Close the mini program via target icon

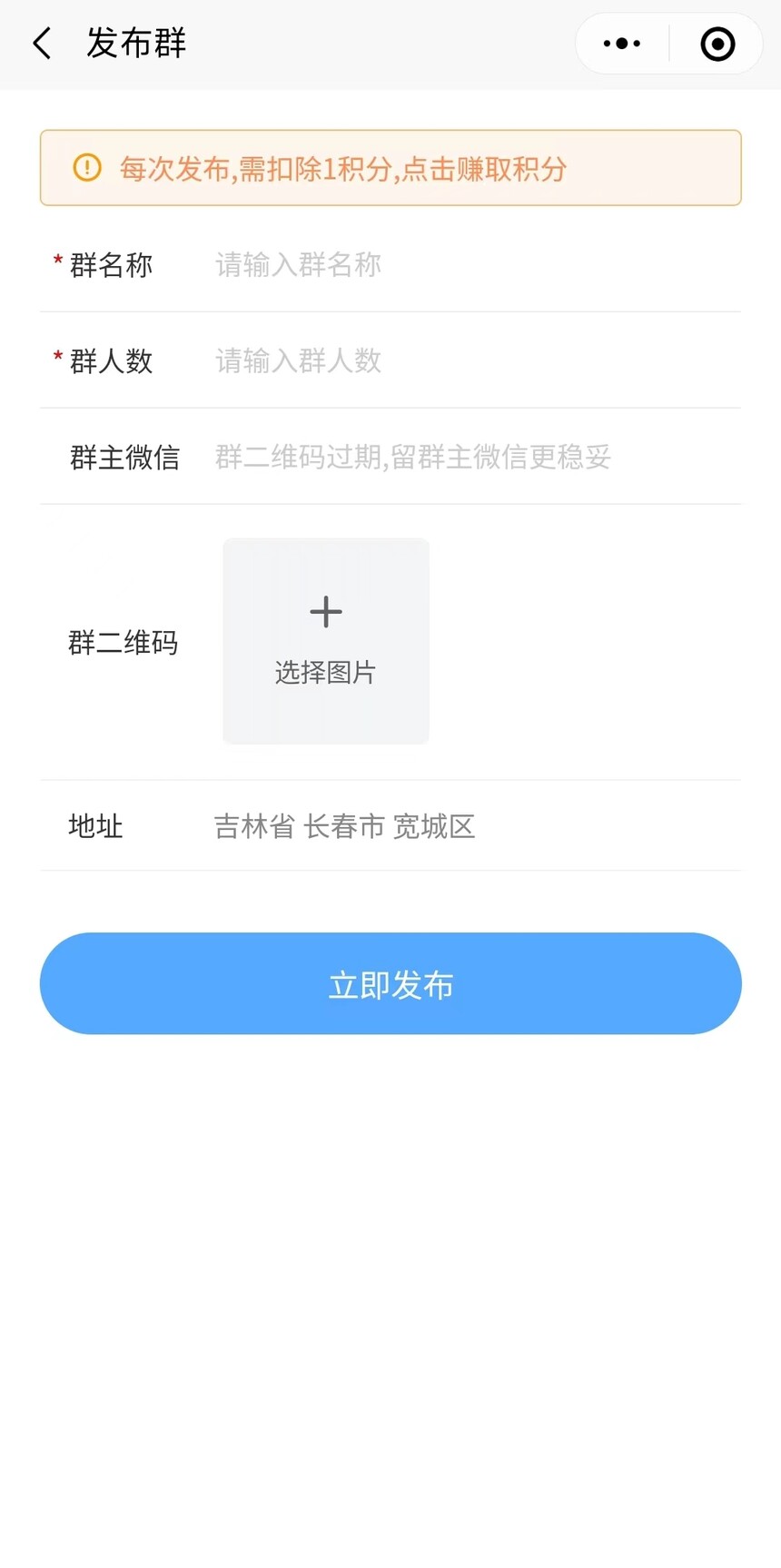tap(717, 44)
